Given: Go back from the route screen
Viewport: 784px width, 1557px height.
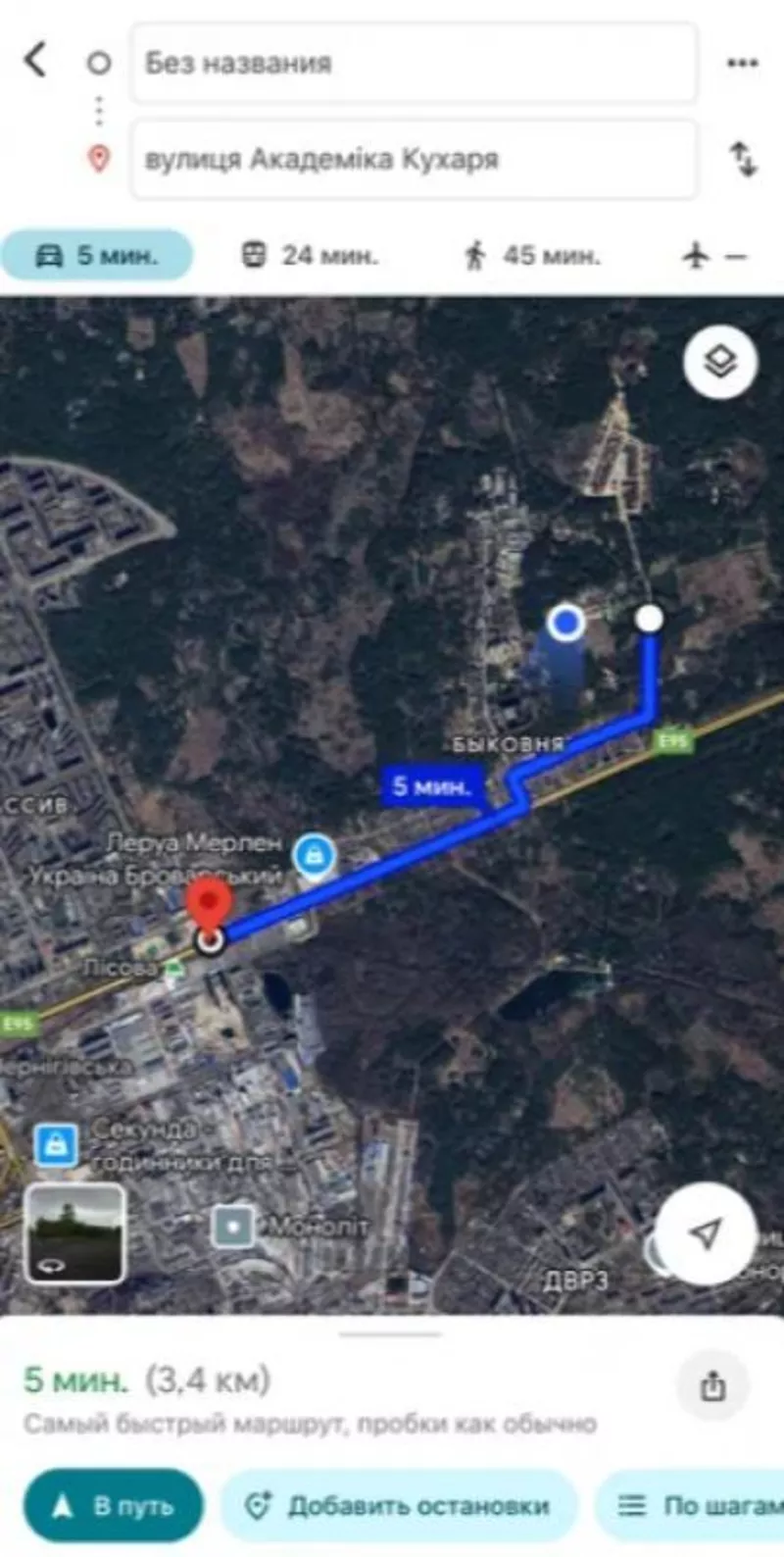Looking at the screenshot, I should (x=35, y=61).
